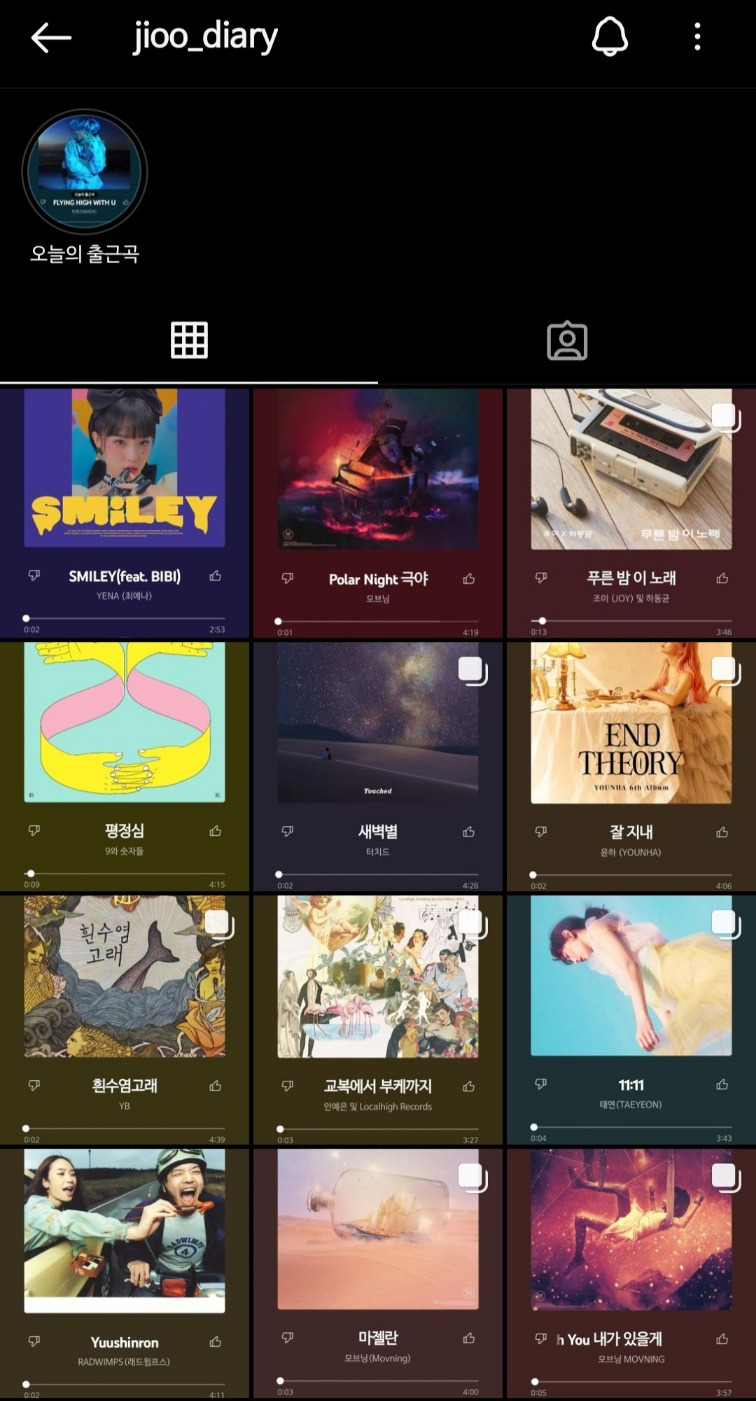This screenshot has height=1401, width=756.
Task: Open the 내가 있을게 post
Action: click(x=631, y=1273)
